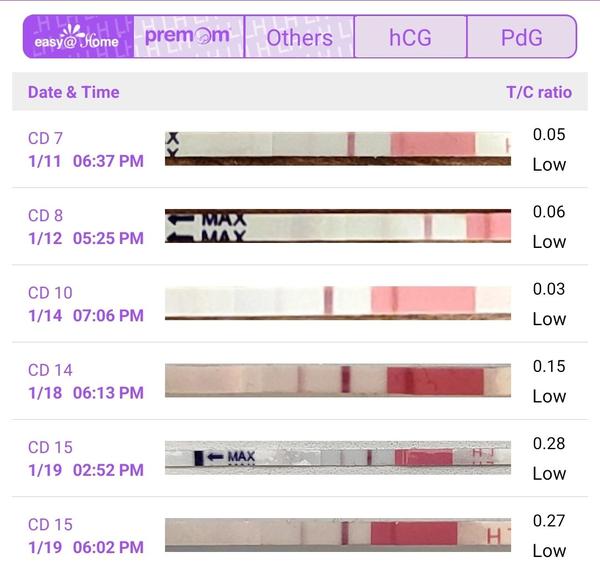Select the Others tab
The width and height of the screenshot is (600, 587).
point(299,37)
